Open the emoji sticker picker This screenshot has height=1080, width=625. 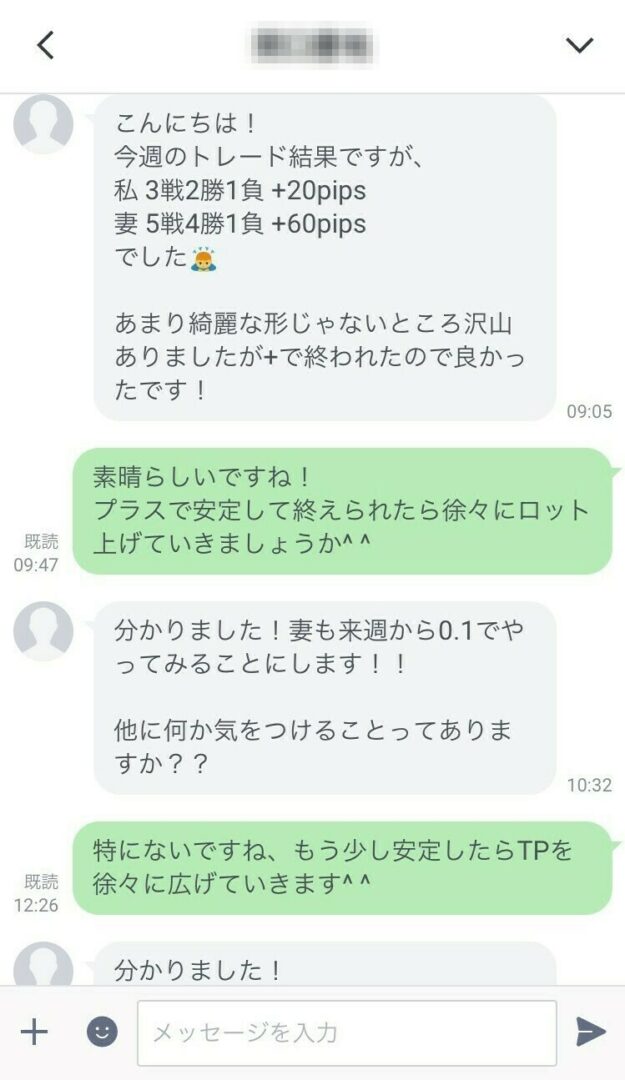coord(101,1032)
